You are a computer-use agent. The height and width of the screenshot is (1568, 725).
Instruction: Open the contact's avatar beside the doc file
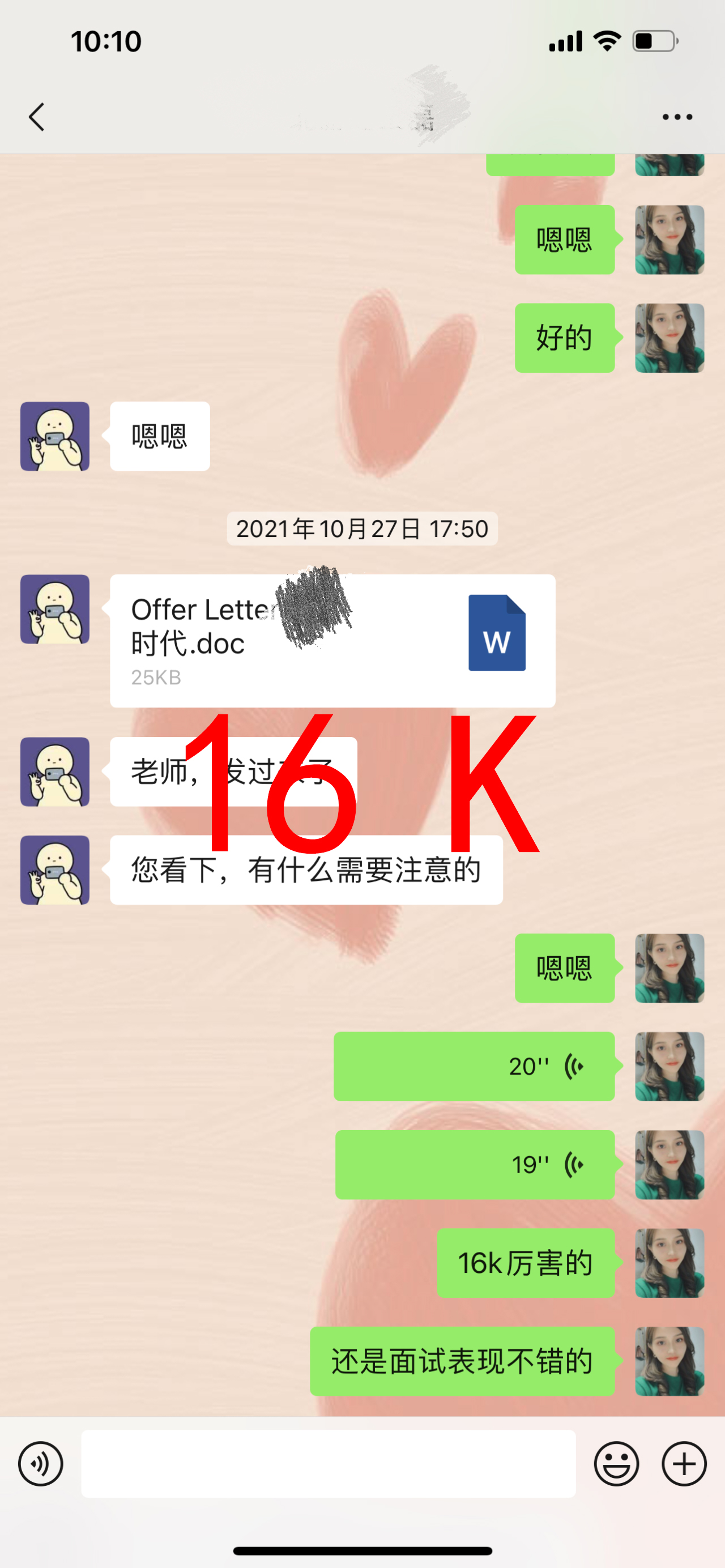(55, 610)
